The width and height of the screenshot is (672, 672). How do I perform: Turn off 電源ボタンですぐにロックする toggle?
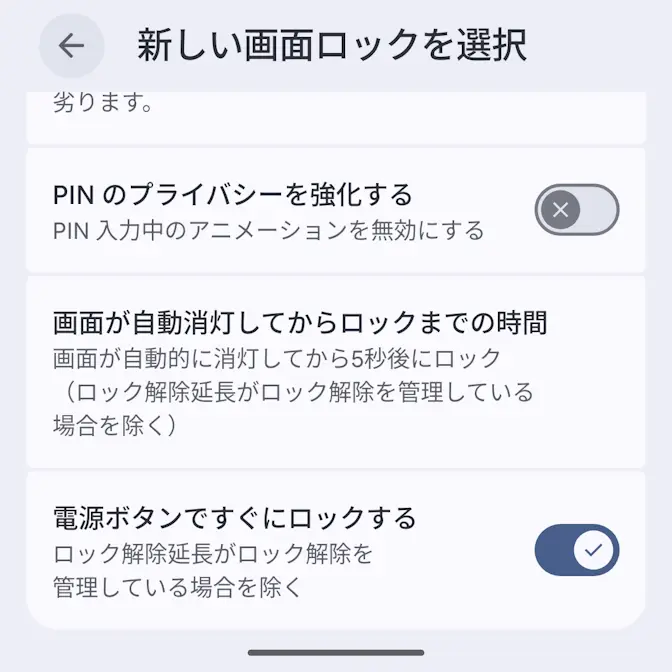point(576,550)
